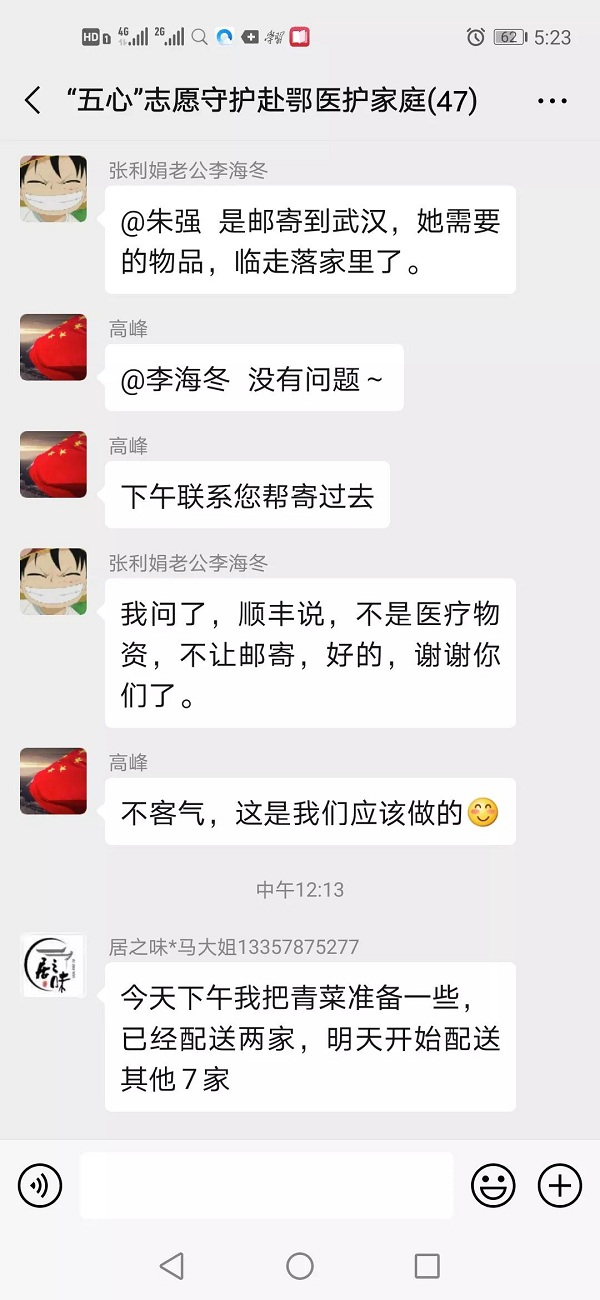Open avatar of 居之味*马大姐
This screenshot has height=1300, width=600.
pos(53,965)
